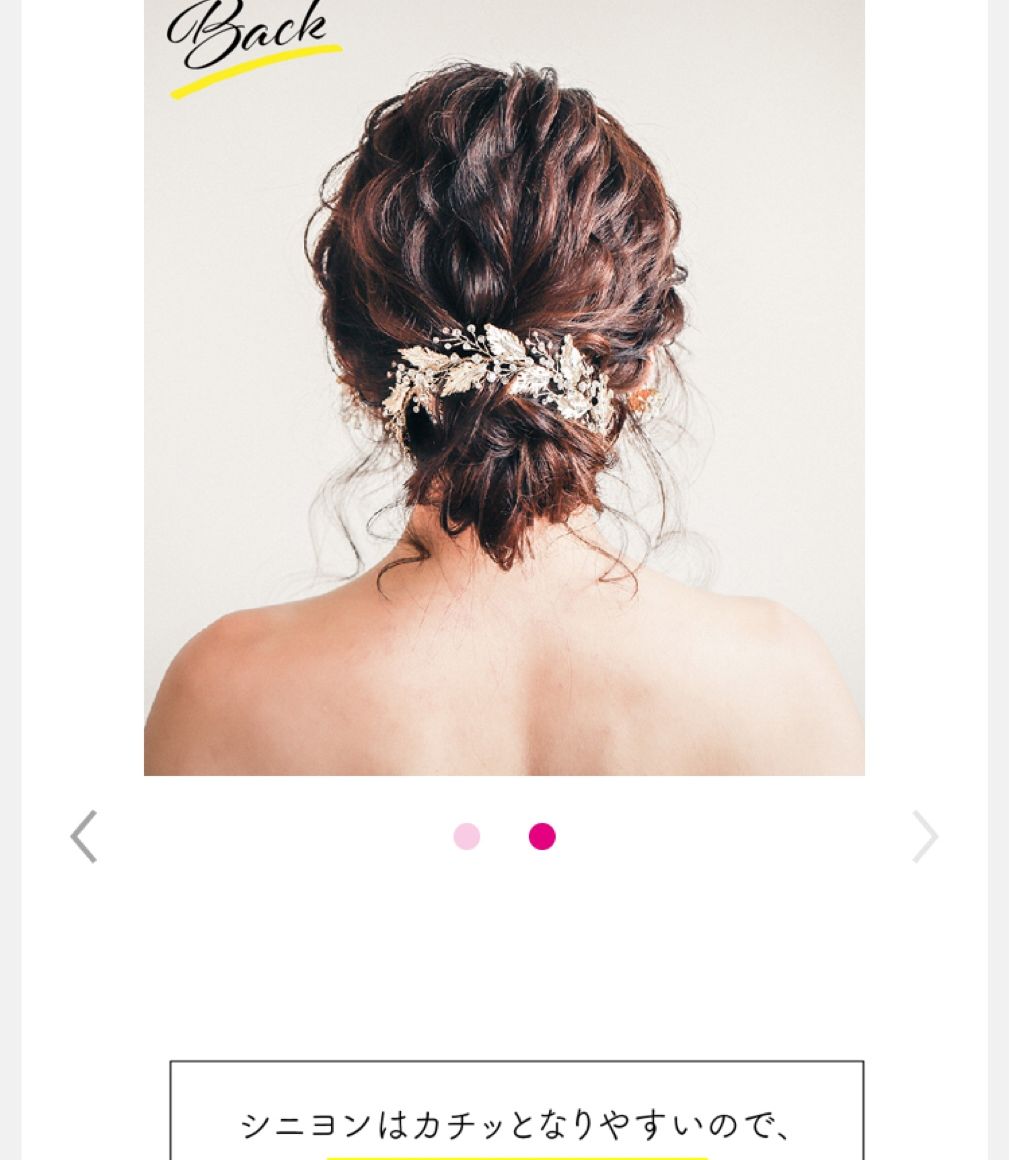Image resolution: width=1010 pixels, height=1160 pixels.
Task: Select the first pagination dot
Action: [467, 836]
